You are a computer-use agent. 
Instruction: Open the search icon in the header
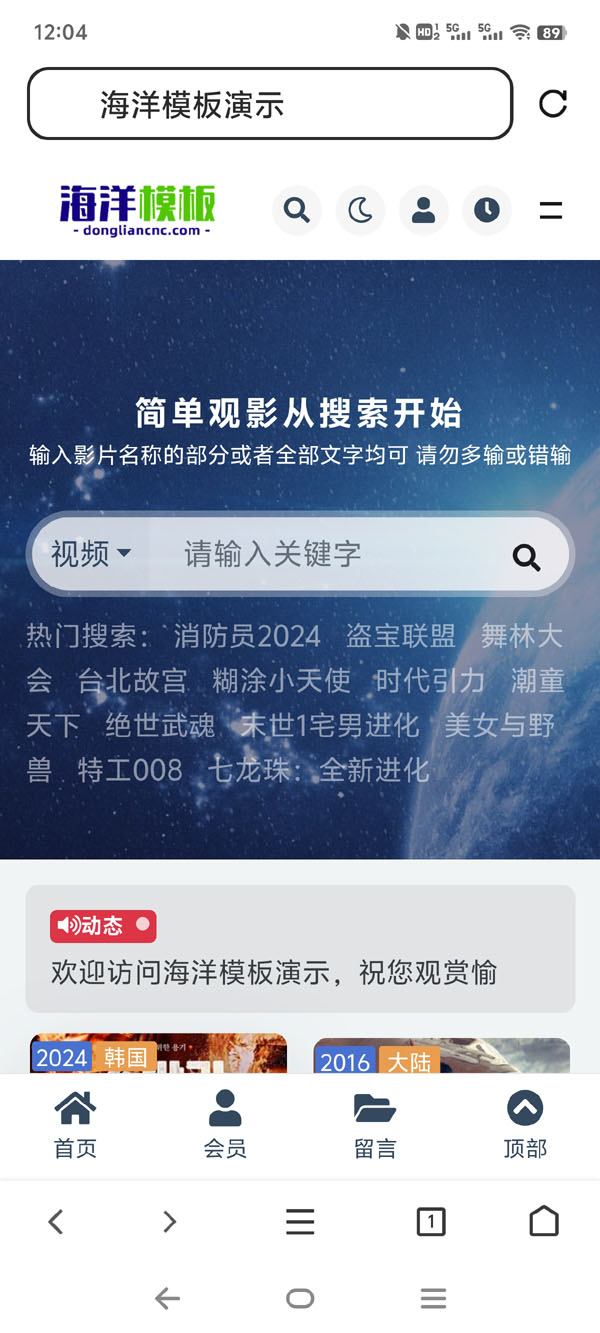click(x=297, y=210)
